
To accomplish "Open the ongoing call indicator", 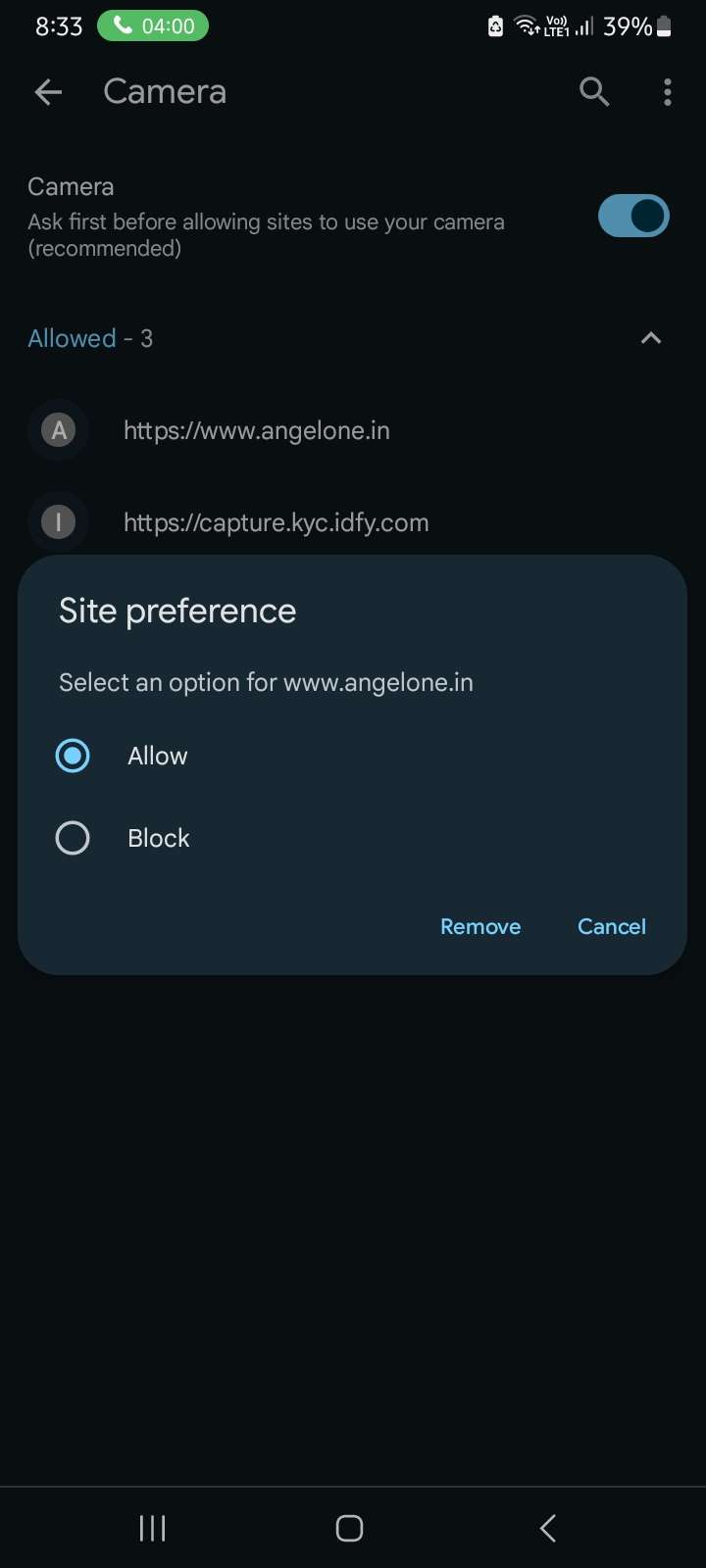I will point(153,26).
